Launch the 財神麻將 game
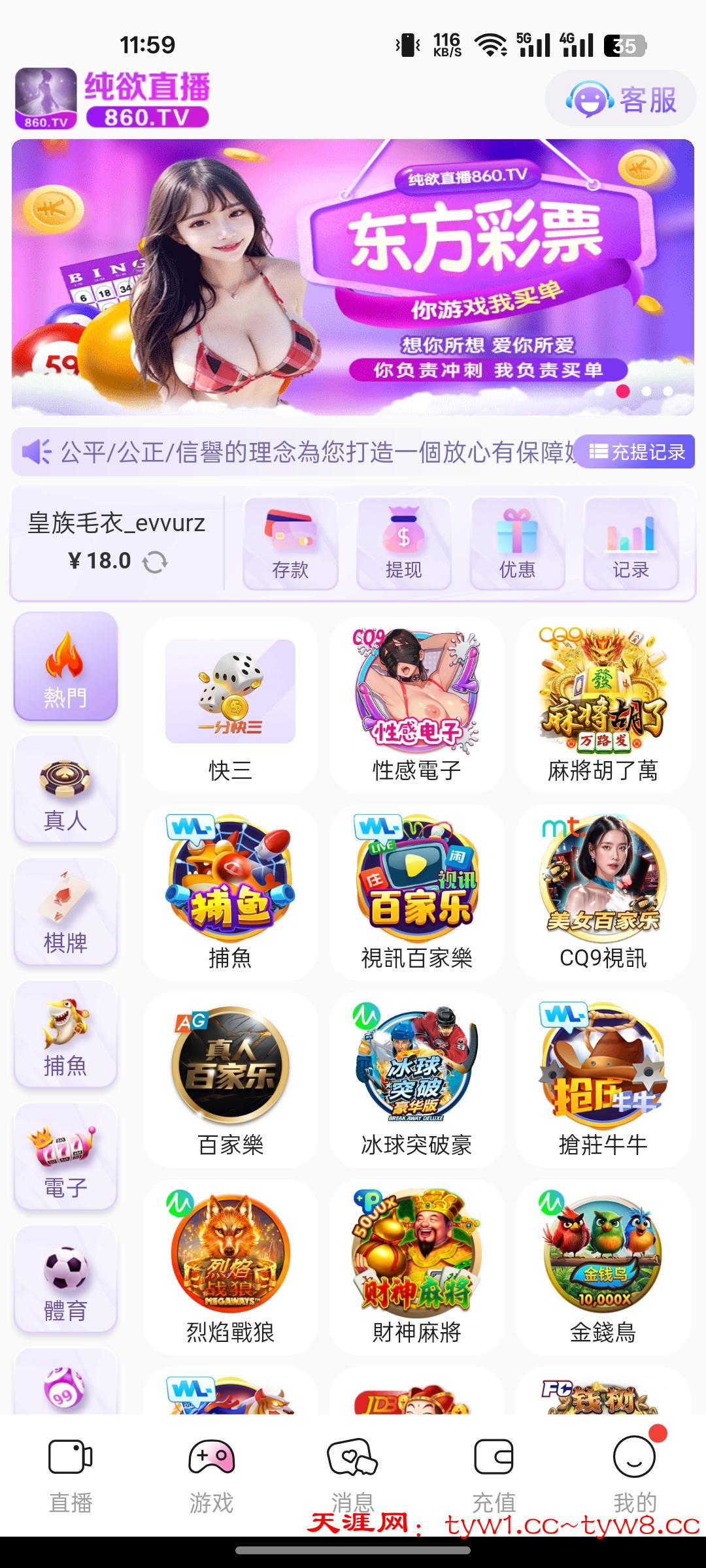 coord(416,1266)
